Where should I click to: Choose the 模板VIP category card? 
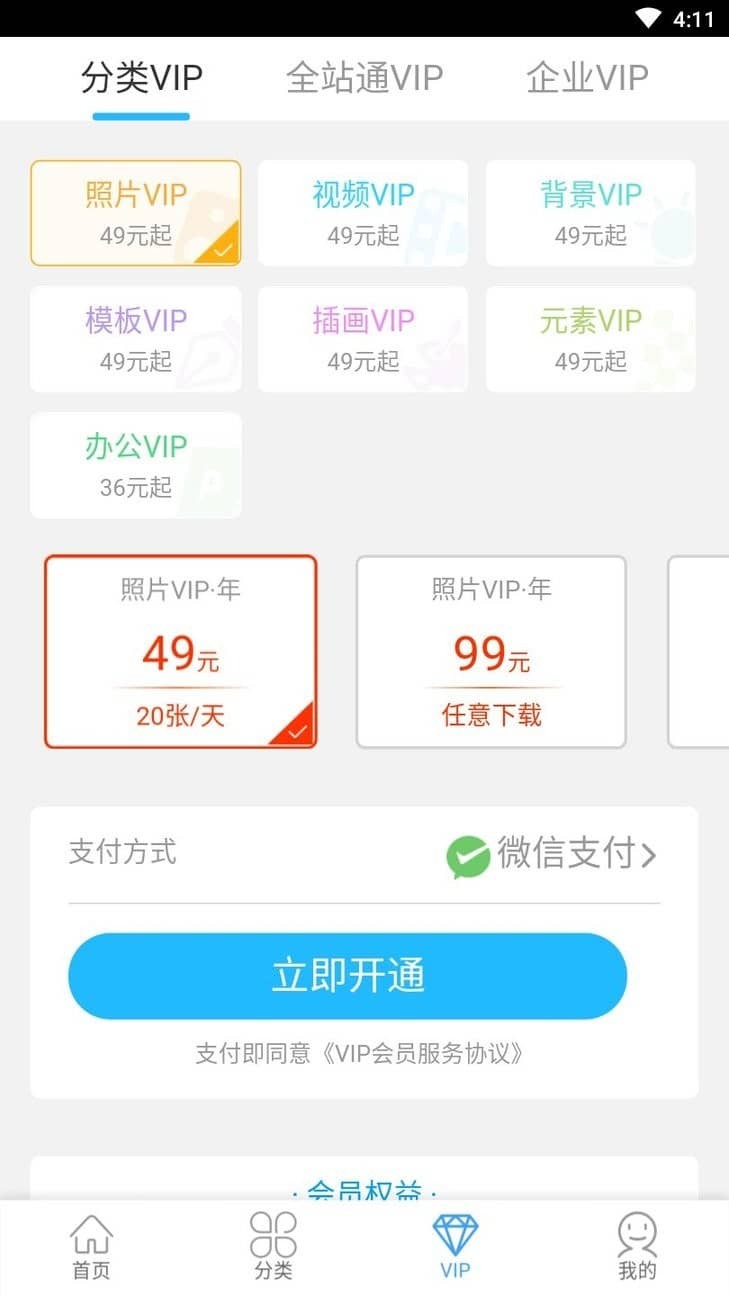(136, 339)
